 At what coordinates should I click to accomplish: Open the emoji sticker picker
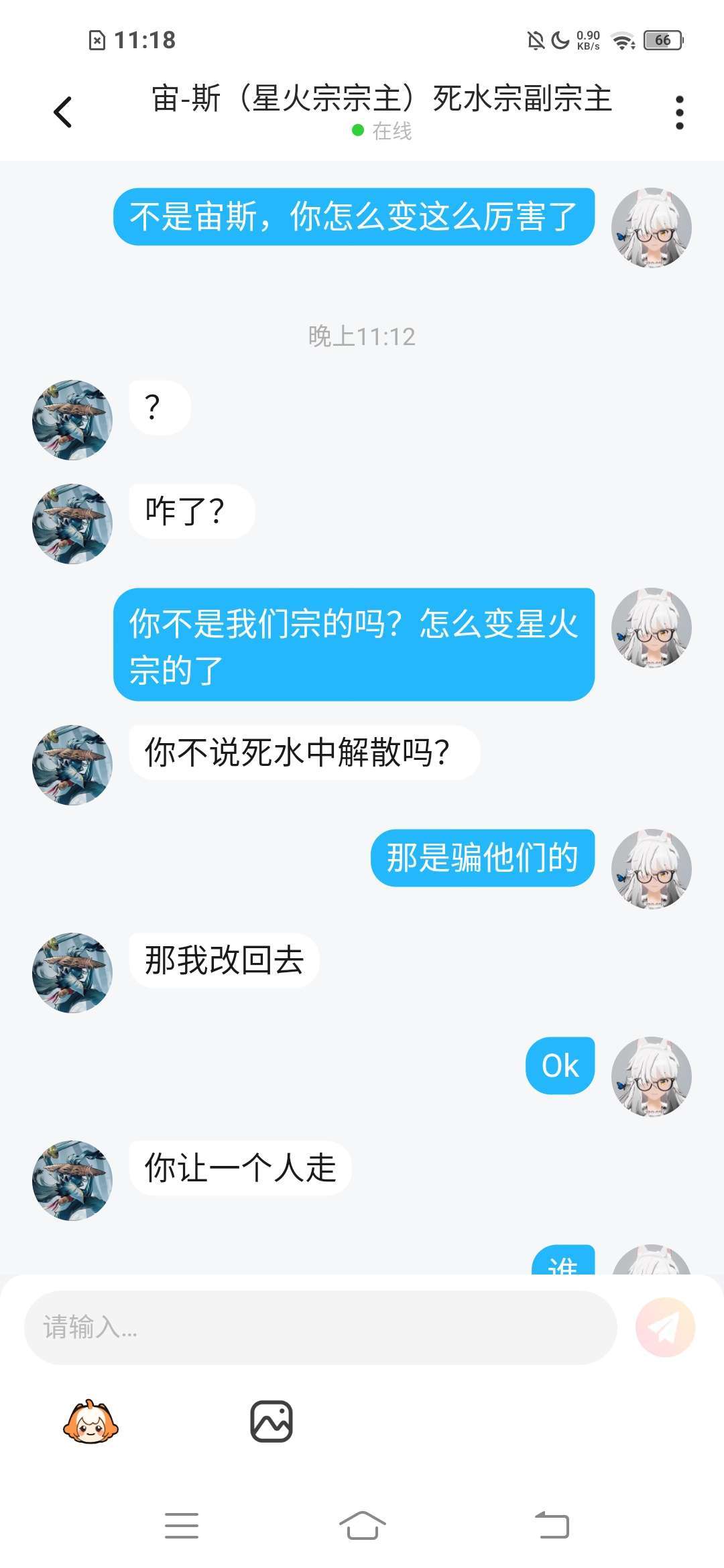tap(90, 1421)
